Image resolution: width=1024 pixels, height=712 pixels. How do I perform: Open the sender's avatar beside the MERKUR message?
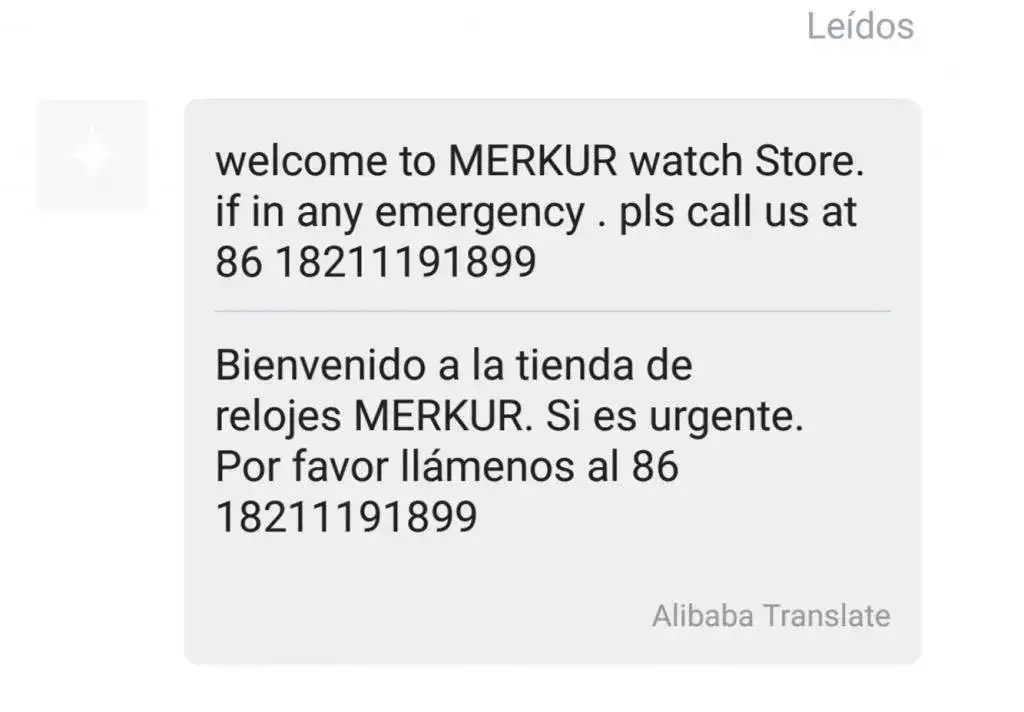pyautogui.click(x=92, y=156)
